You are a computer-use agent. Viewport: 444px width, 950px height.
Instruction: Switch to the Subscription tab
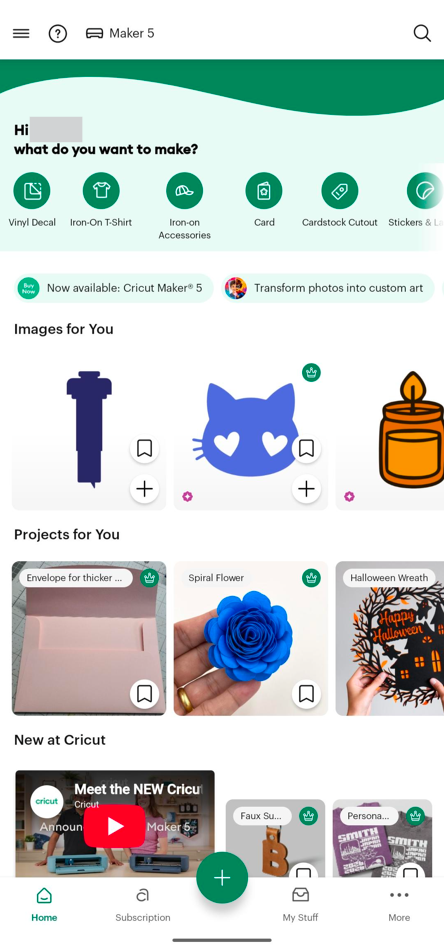point(143,905)
